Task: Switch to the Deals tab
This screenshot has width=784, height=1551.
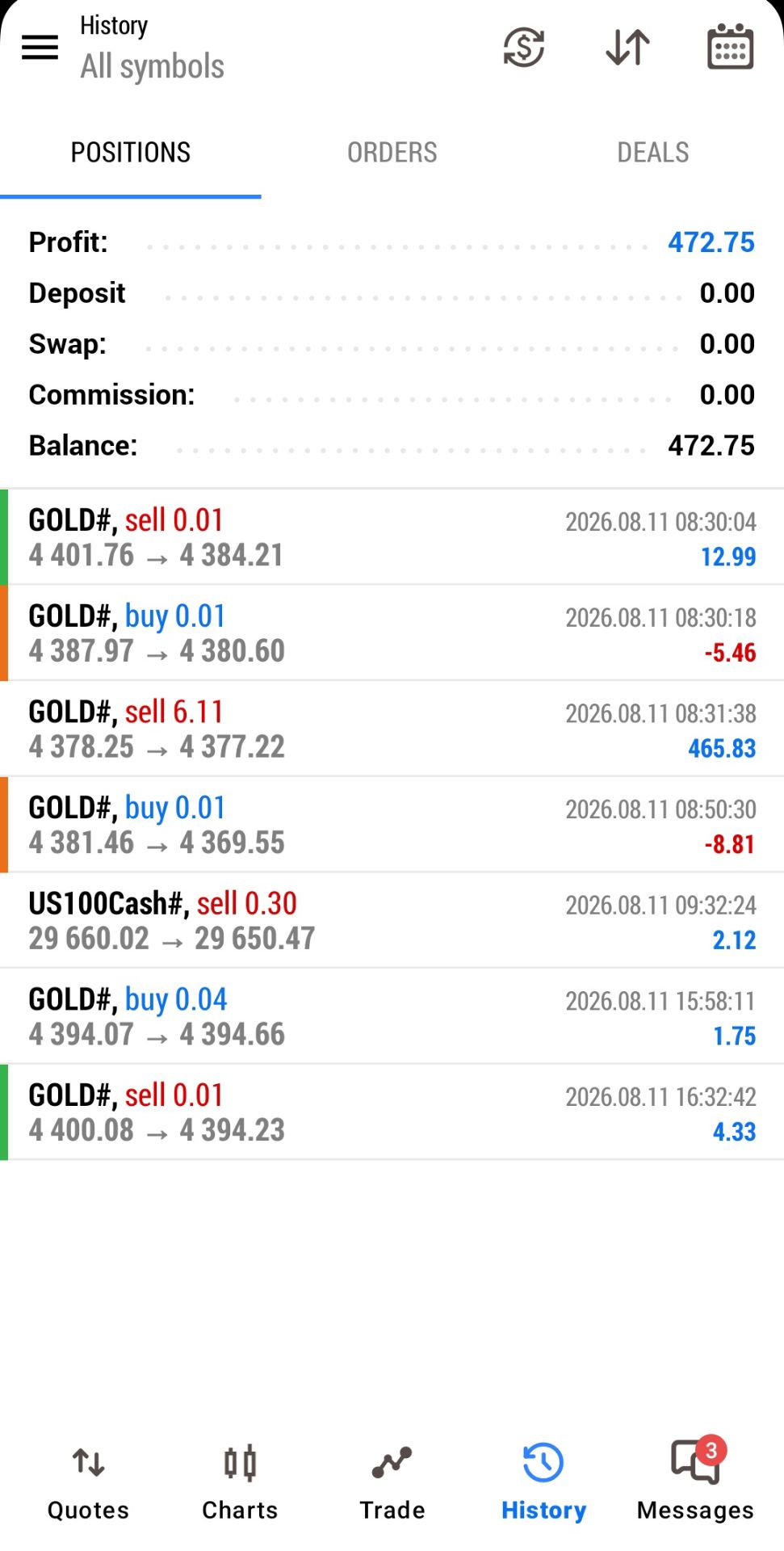Action: click(x=652, y=152)
